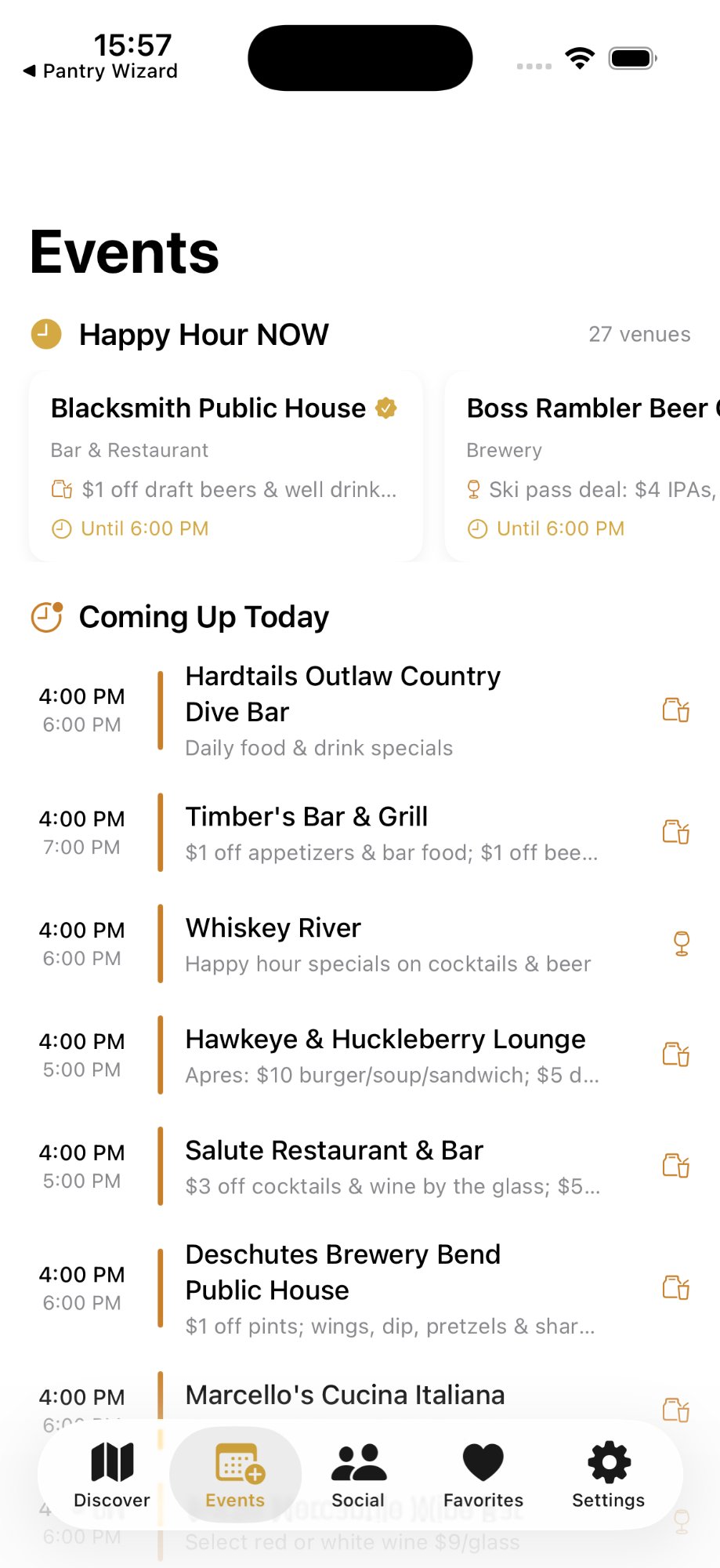Tap the clock icon beside Happy Hour NOW

45,333
